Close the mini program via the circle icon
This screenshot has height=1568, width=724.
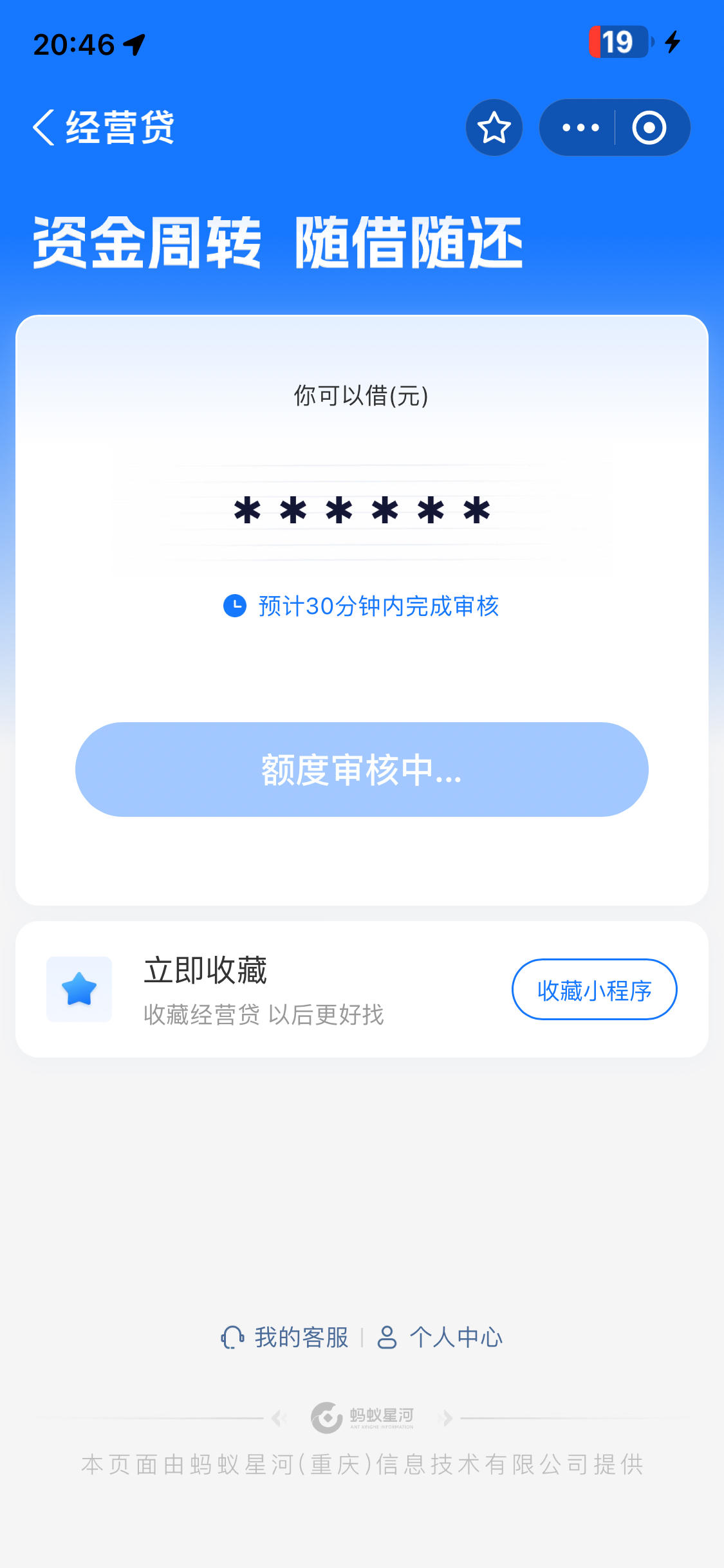tap(649, 127)
